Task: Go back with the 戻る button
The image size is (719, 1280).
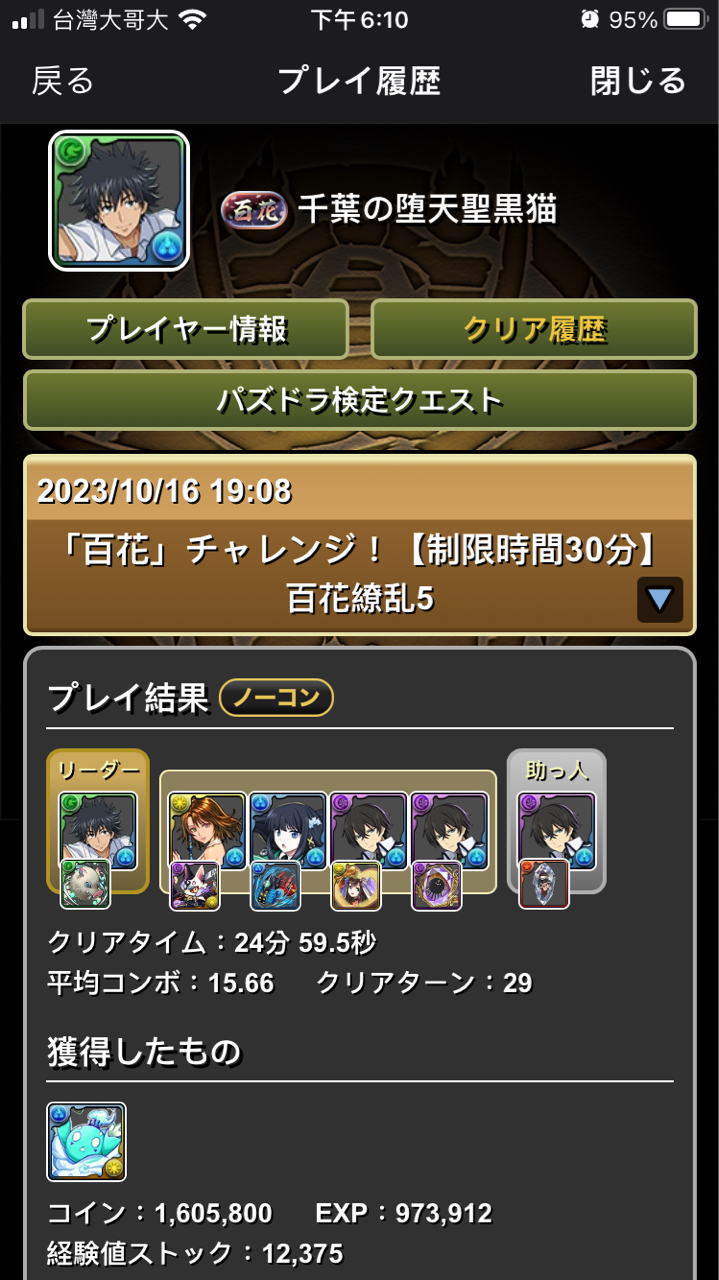Action: tap(63, 81)
